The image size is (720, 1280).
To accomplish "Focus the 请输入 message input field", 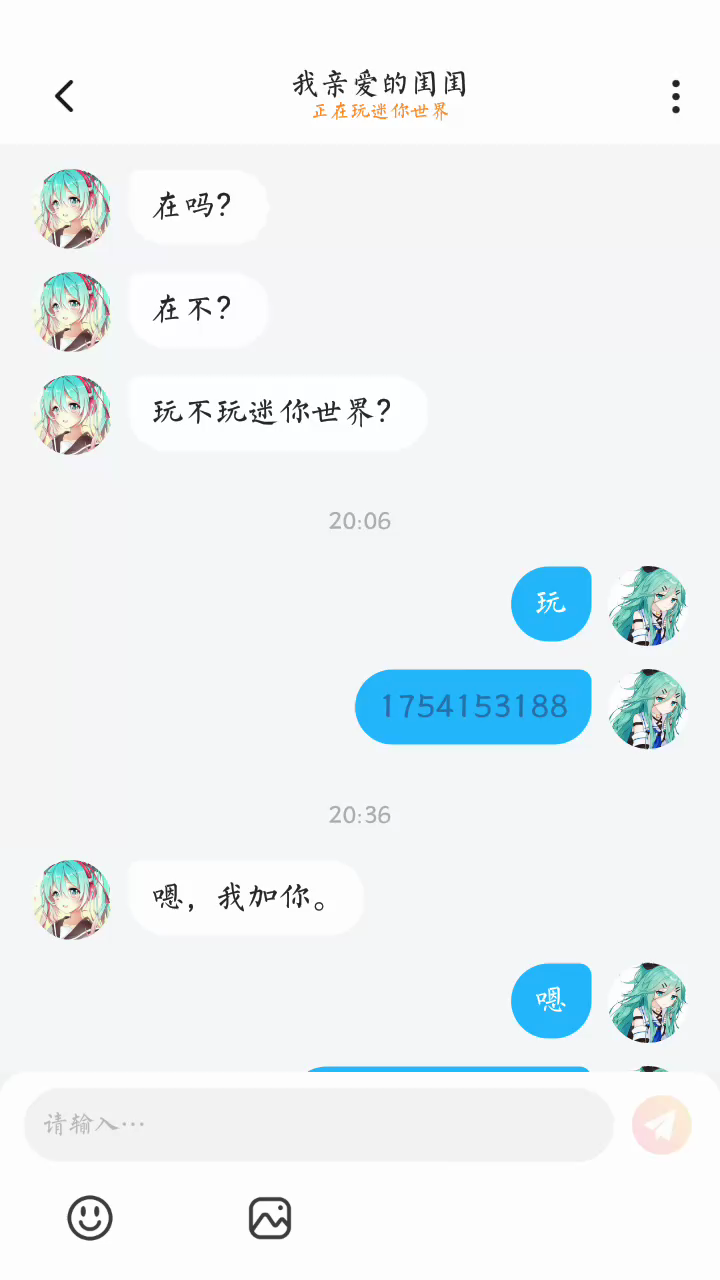I will 318,1124.
